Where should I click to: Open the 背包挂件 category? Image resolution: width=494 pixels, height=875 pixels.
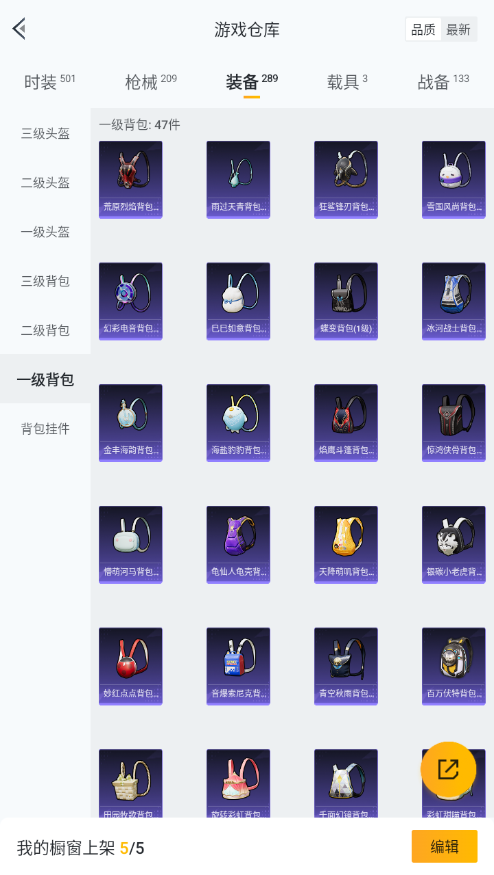tap(45, 429)
